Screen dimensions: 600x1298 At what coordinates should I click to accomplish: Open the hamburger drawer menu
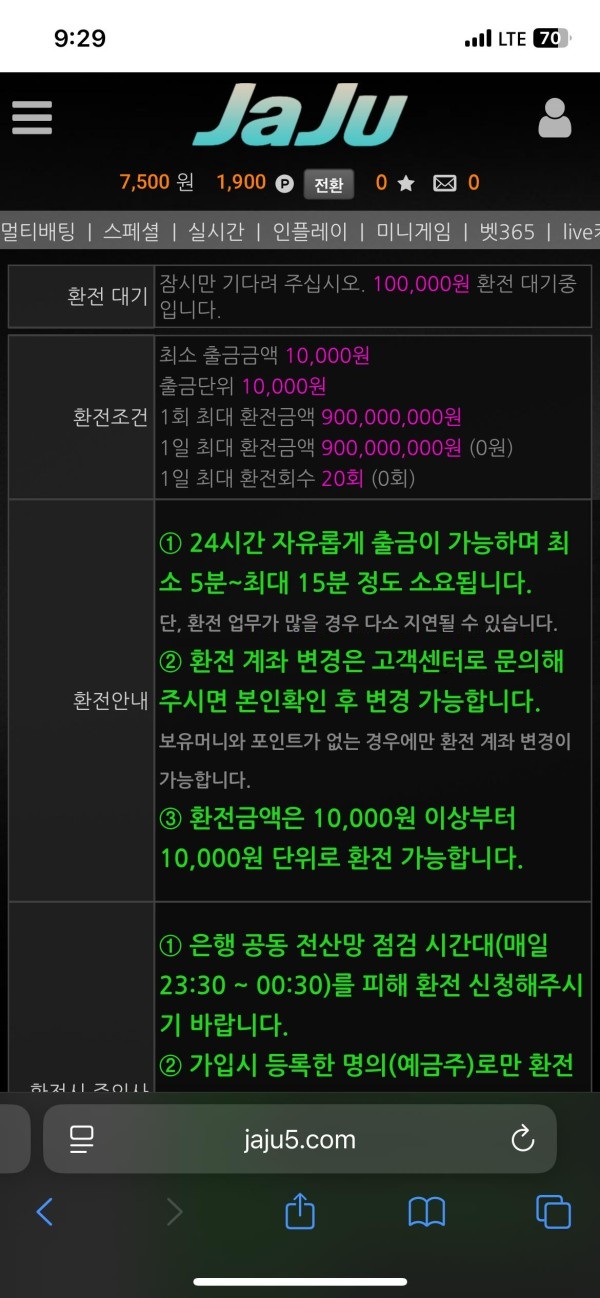32,117
